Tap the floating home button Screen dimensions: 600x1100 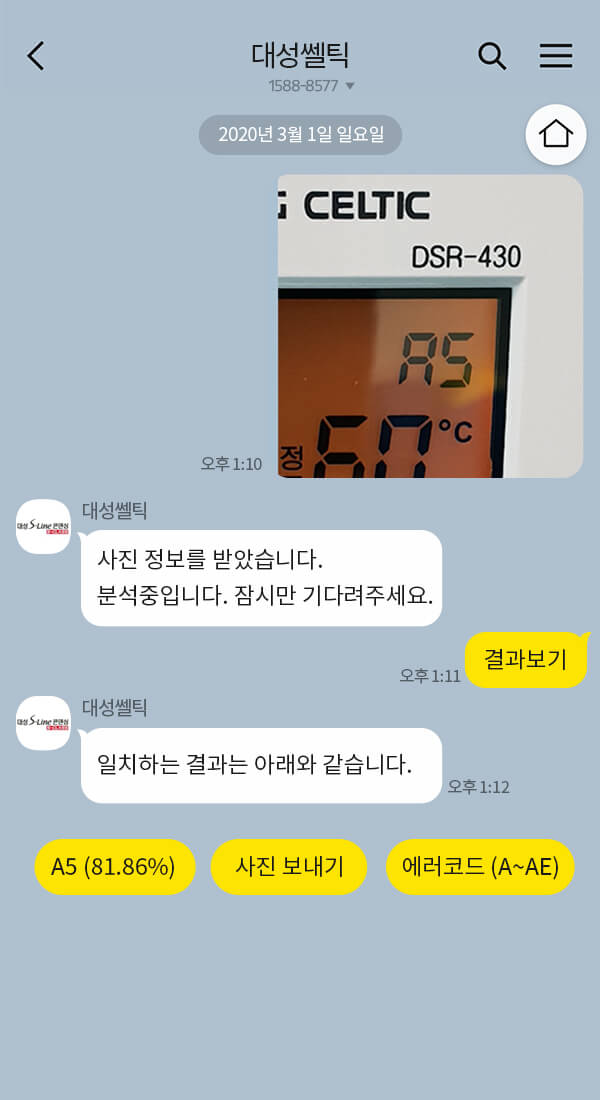(556, 134)
